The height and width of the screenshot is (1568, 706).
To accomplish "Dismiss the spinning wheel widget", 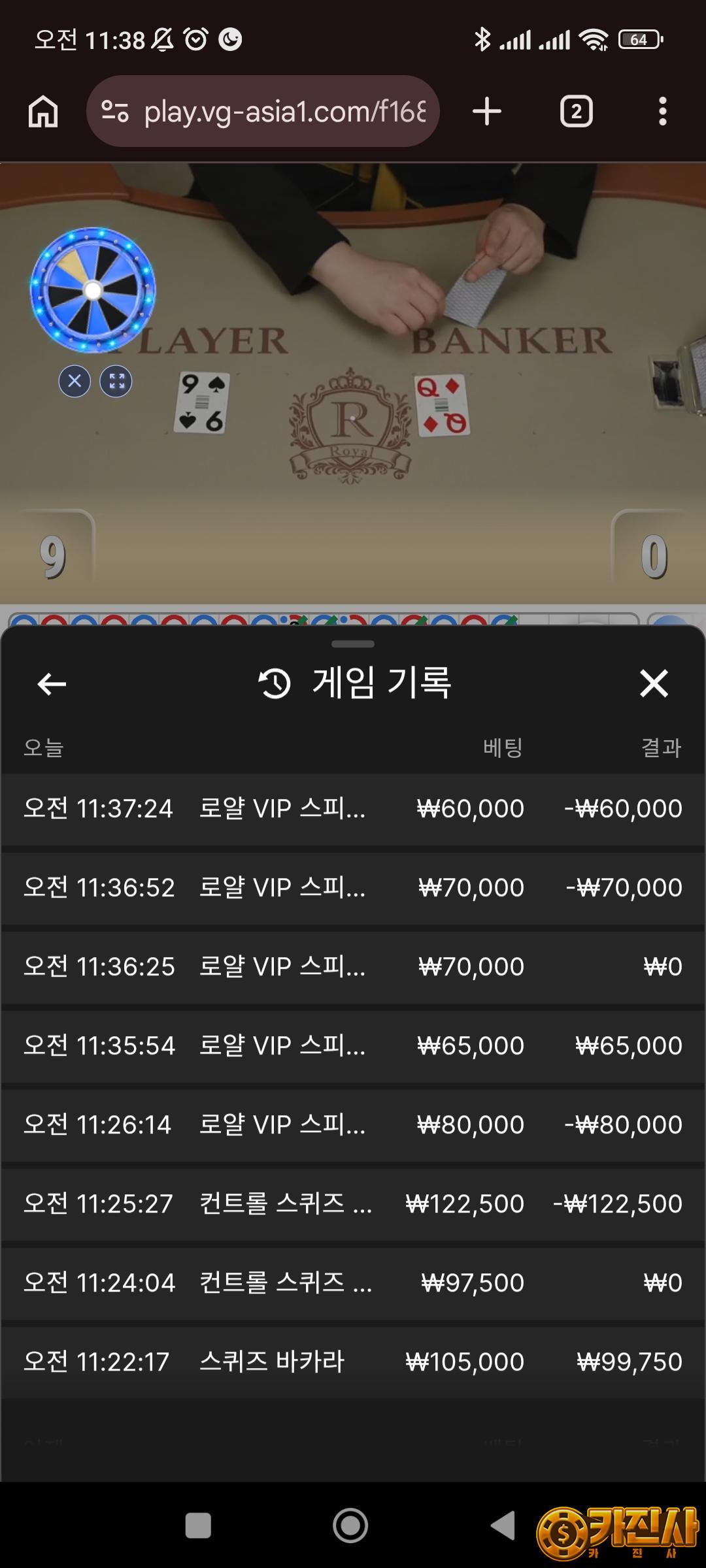I will [75, 381].
